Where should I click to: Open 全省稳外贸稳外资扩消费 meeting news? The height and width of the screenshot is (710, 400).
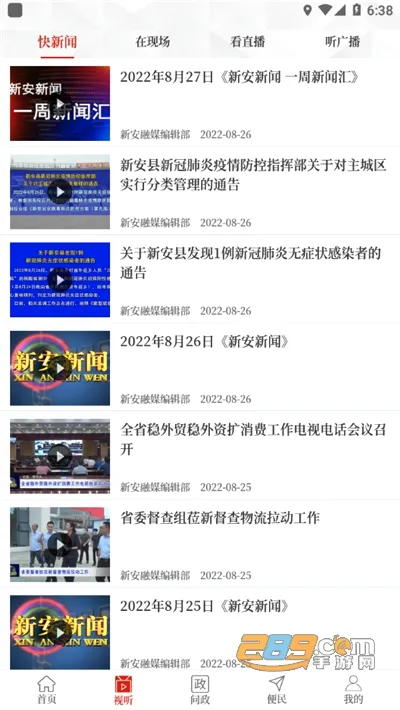[x=200, y=456]
